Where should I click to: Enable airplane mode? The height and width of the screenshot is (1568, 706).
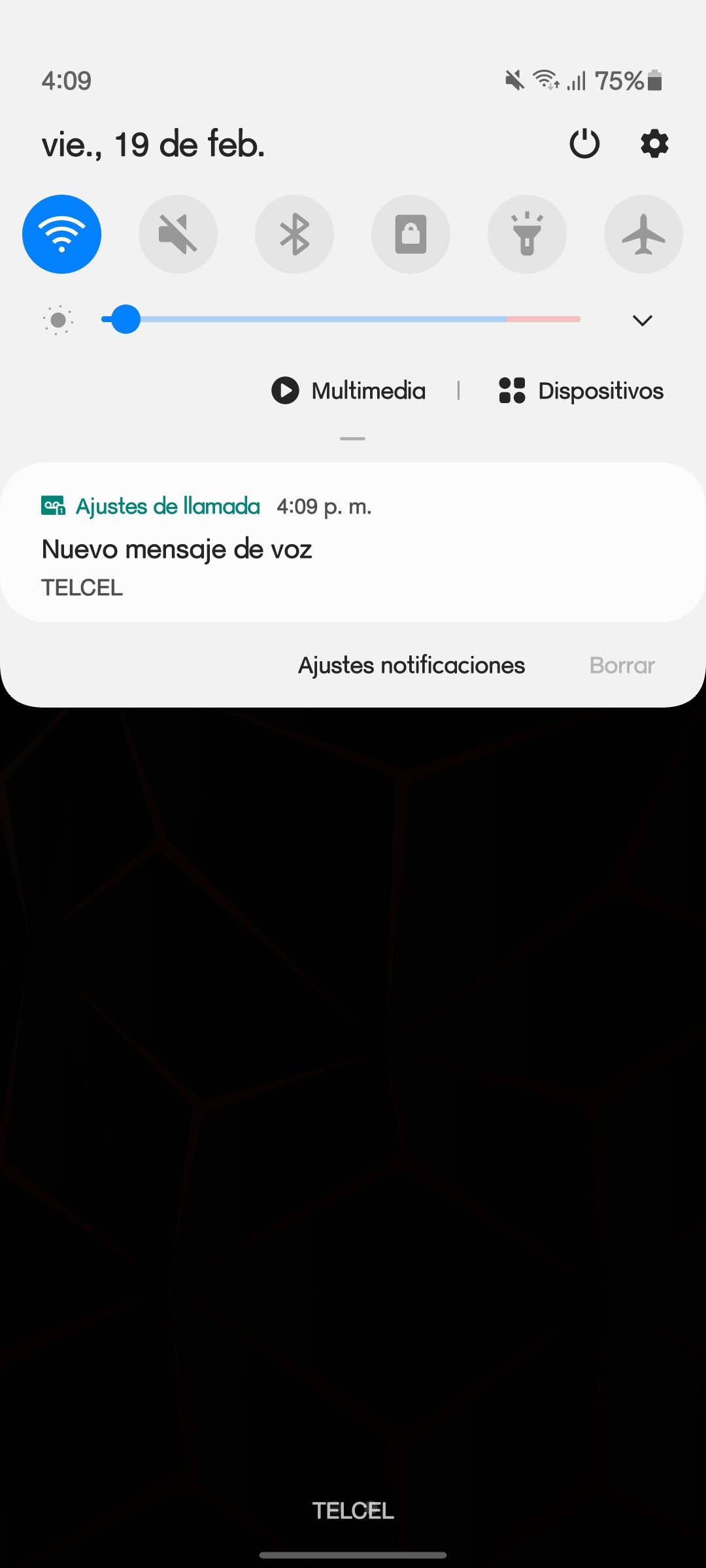643,234
